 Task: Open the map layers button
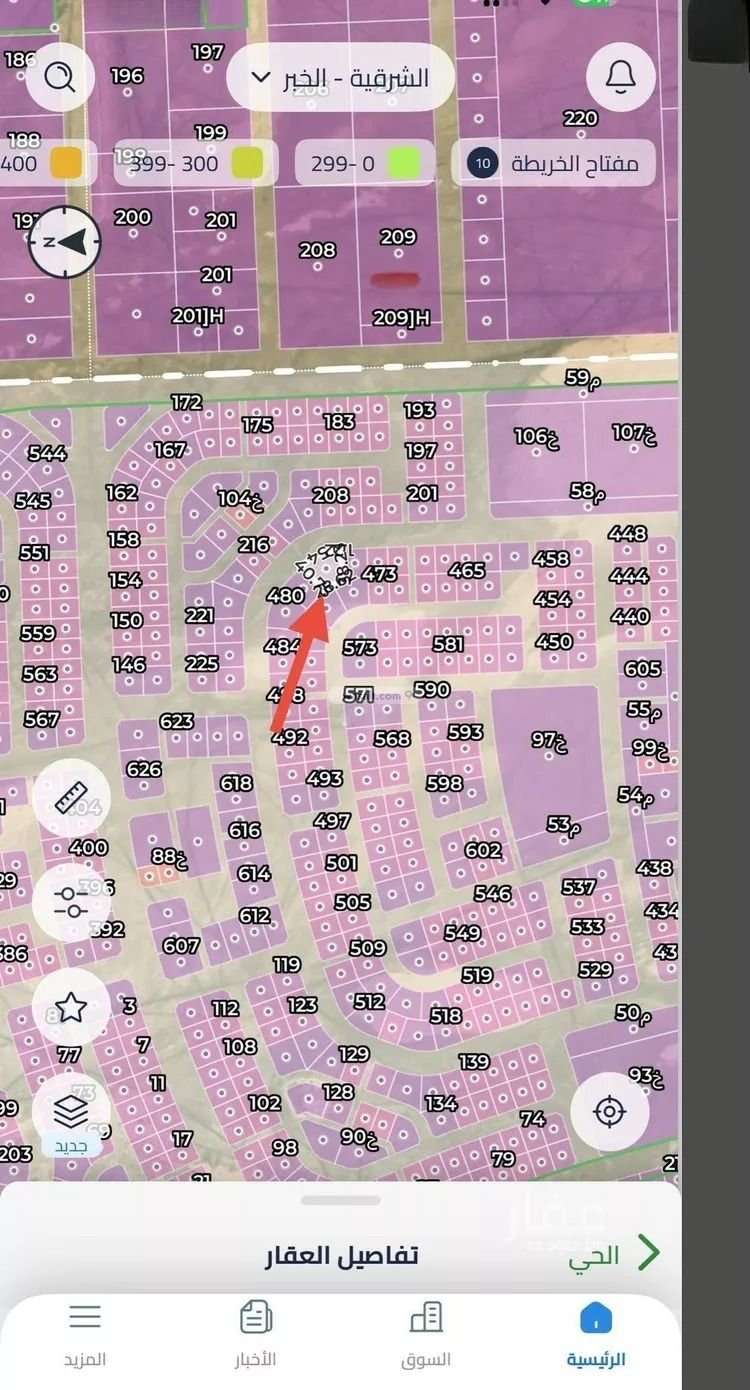click(x=71, y=1111)
